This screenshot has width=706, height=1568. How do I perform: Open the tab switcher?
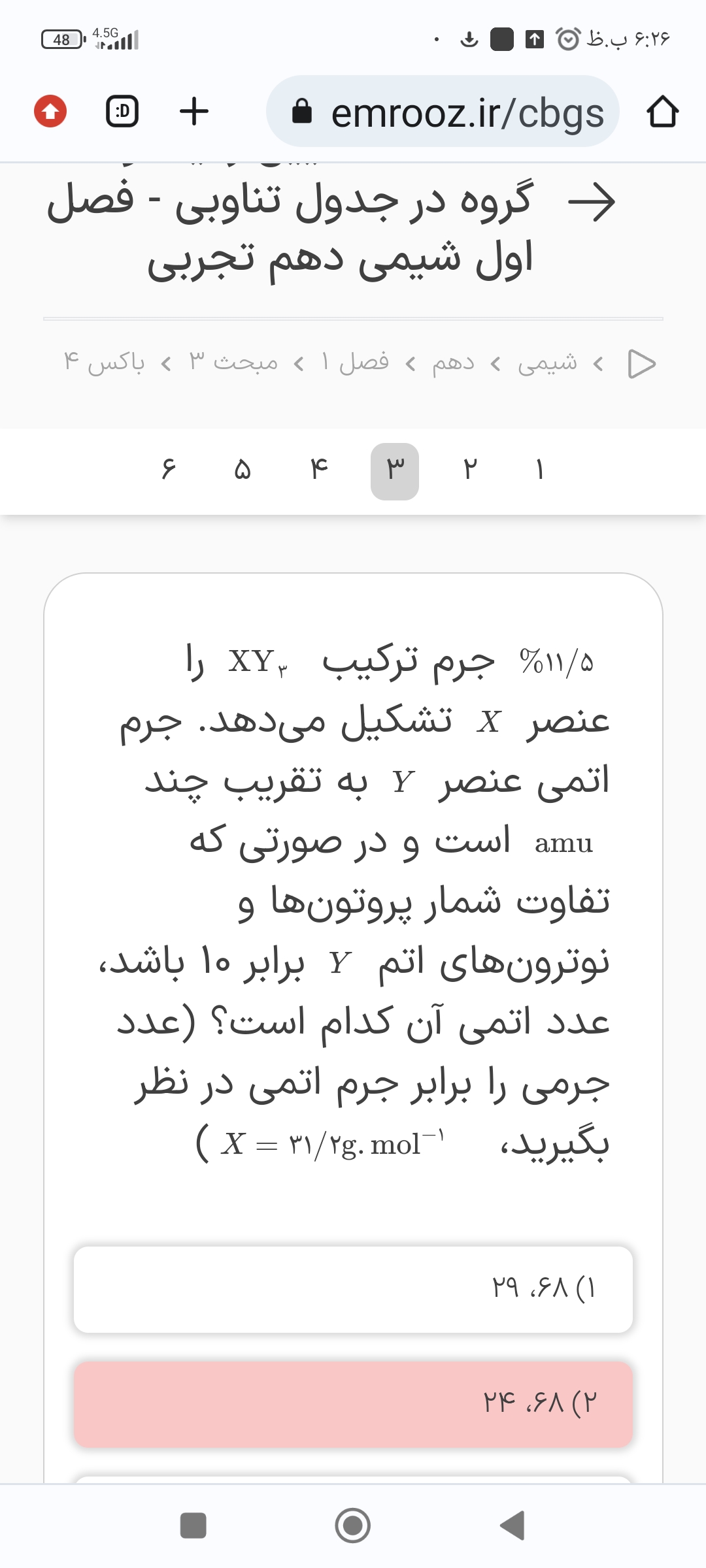click(x=122, y=111)
